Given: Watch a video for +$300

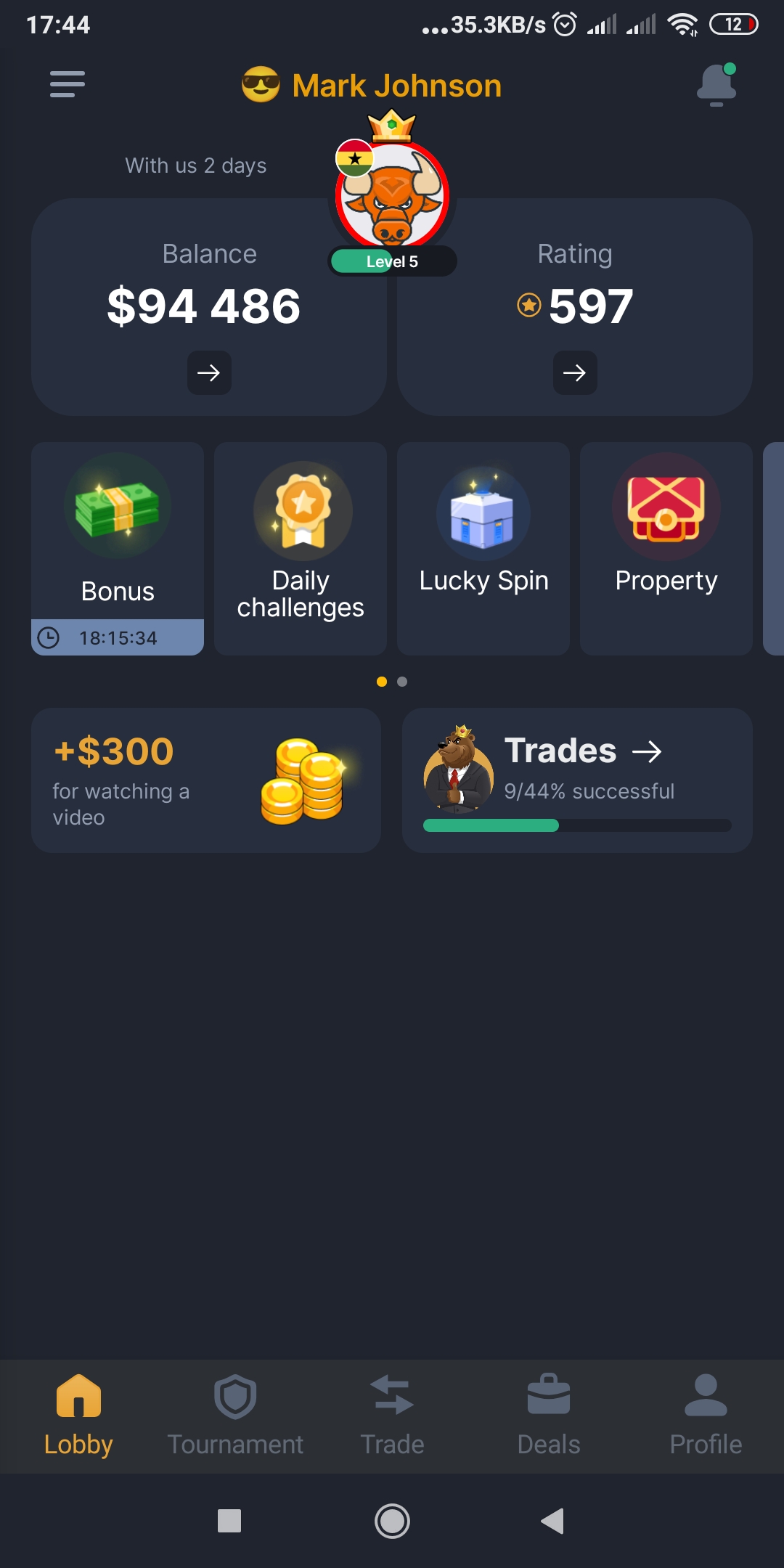Looking at the screenshot, I should [206, 780].
